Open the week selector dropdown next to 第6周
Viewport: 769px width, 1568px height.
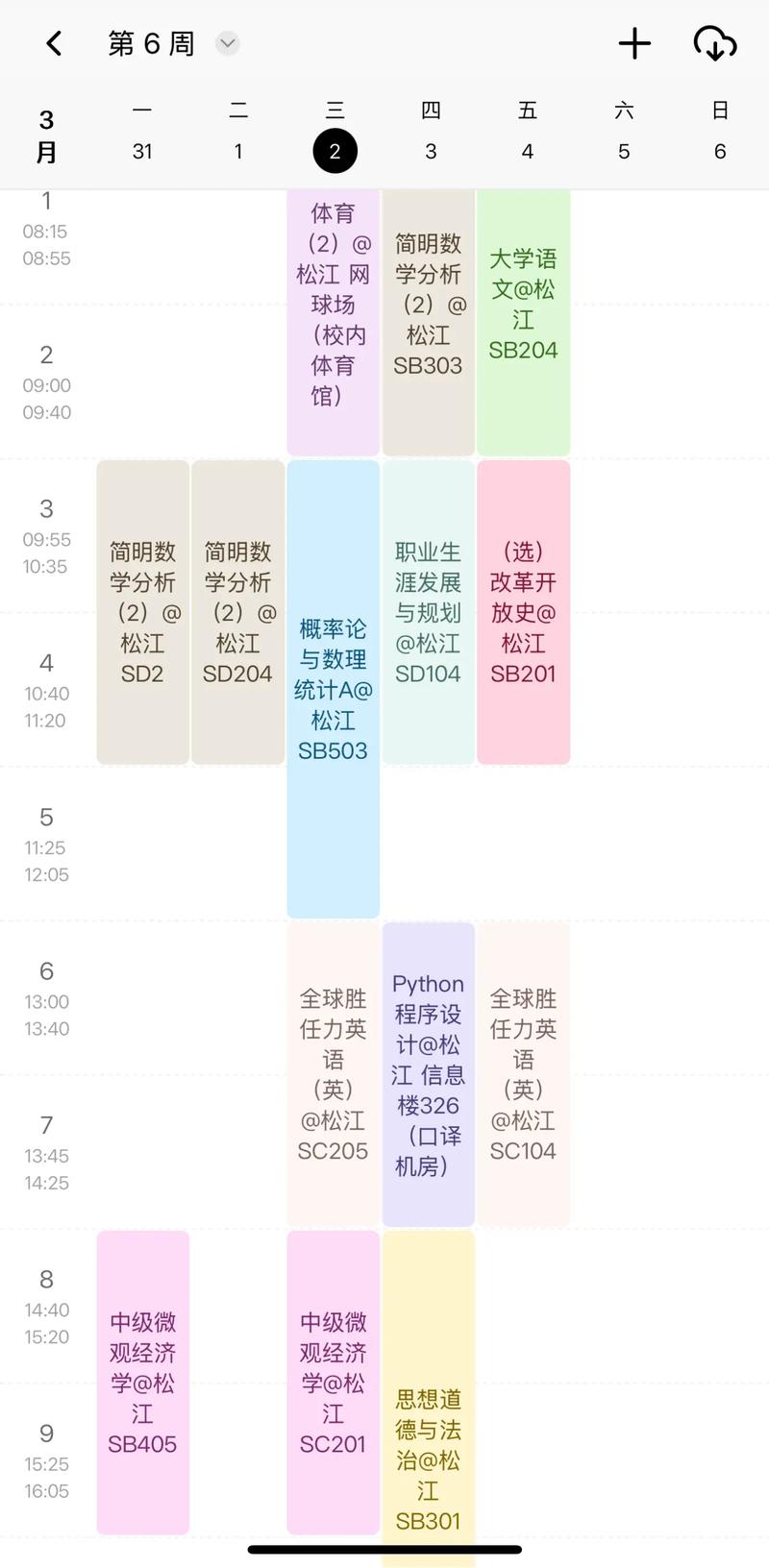227,43
